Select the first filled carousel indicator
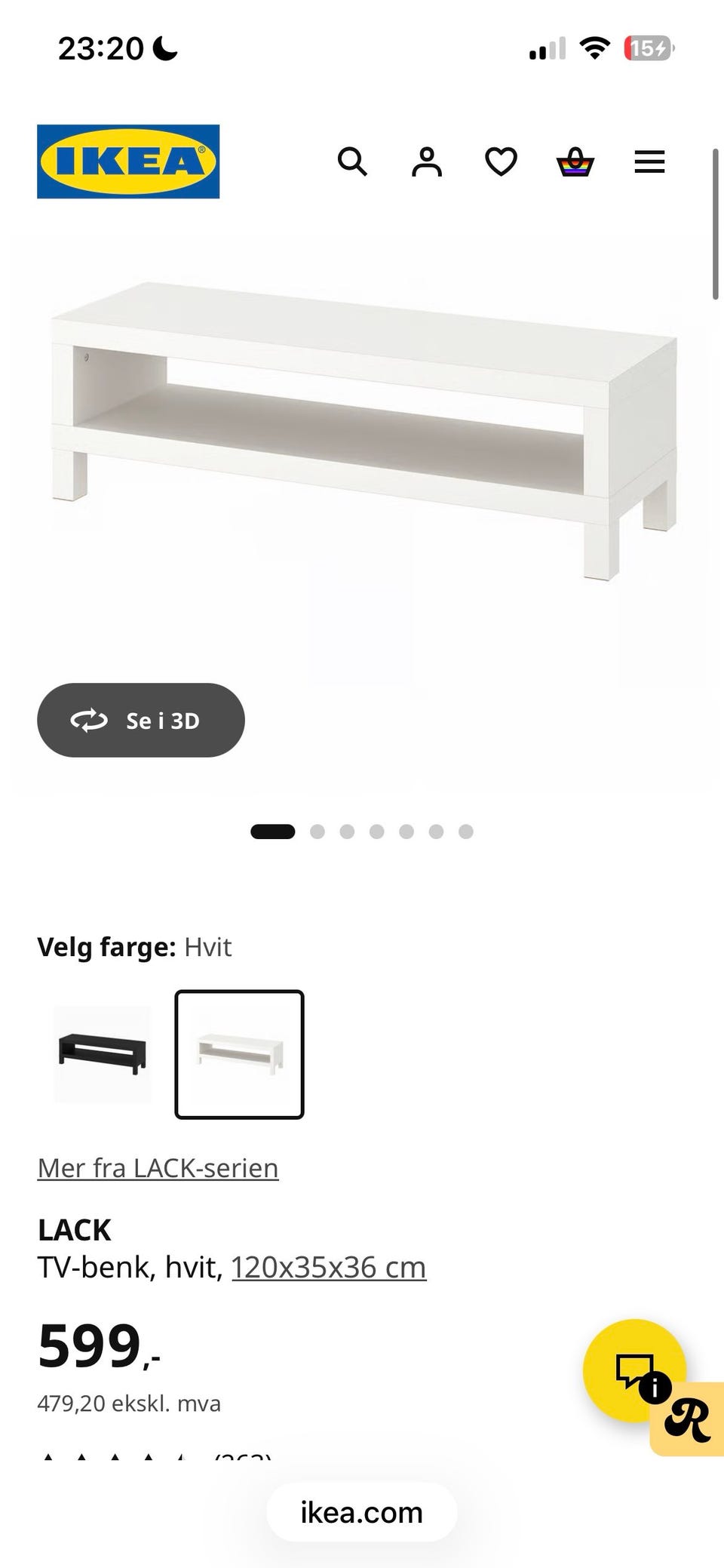 click(275, 832)
